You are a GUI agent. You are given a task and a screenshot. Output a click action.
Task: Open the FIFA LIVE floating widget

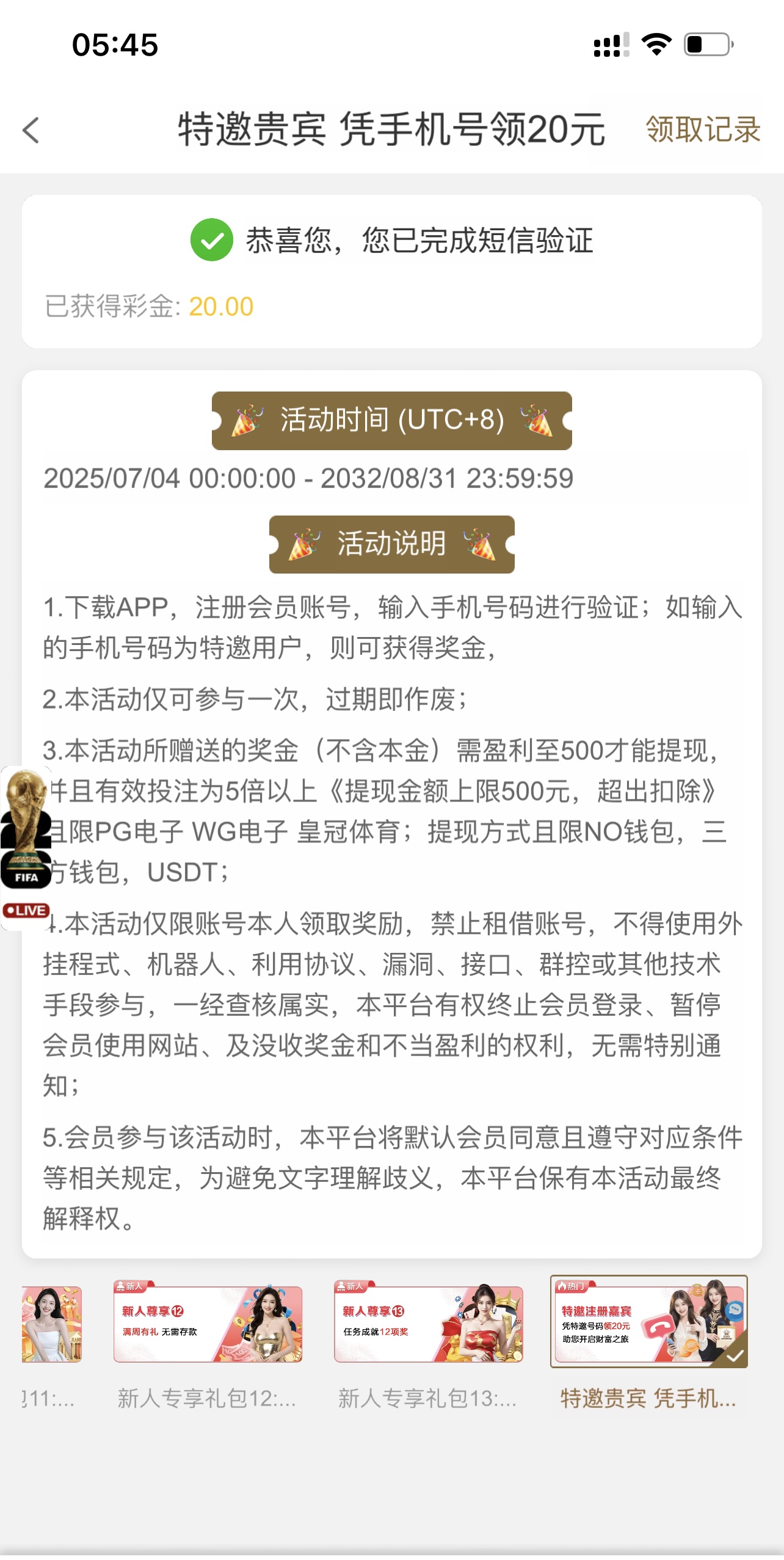pos(26,848)
